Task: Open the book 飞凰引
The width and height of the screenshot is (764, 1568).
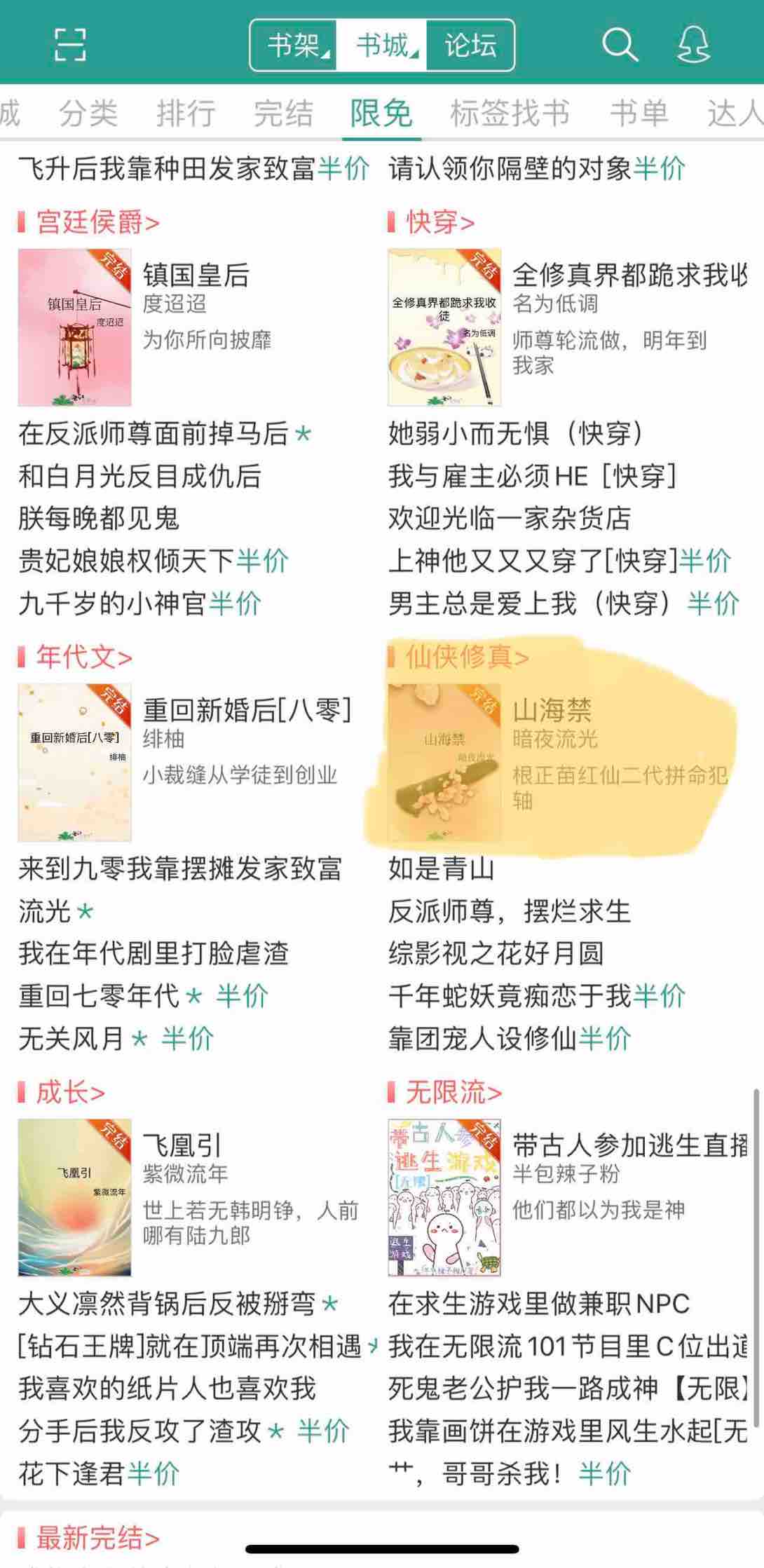Action: [182, 1146]
